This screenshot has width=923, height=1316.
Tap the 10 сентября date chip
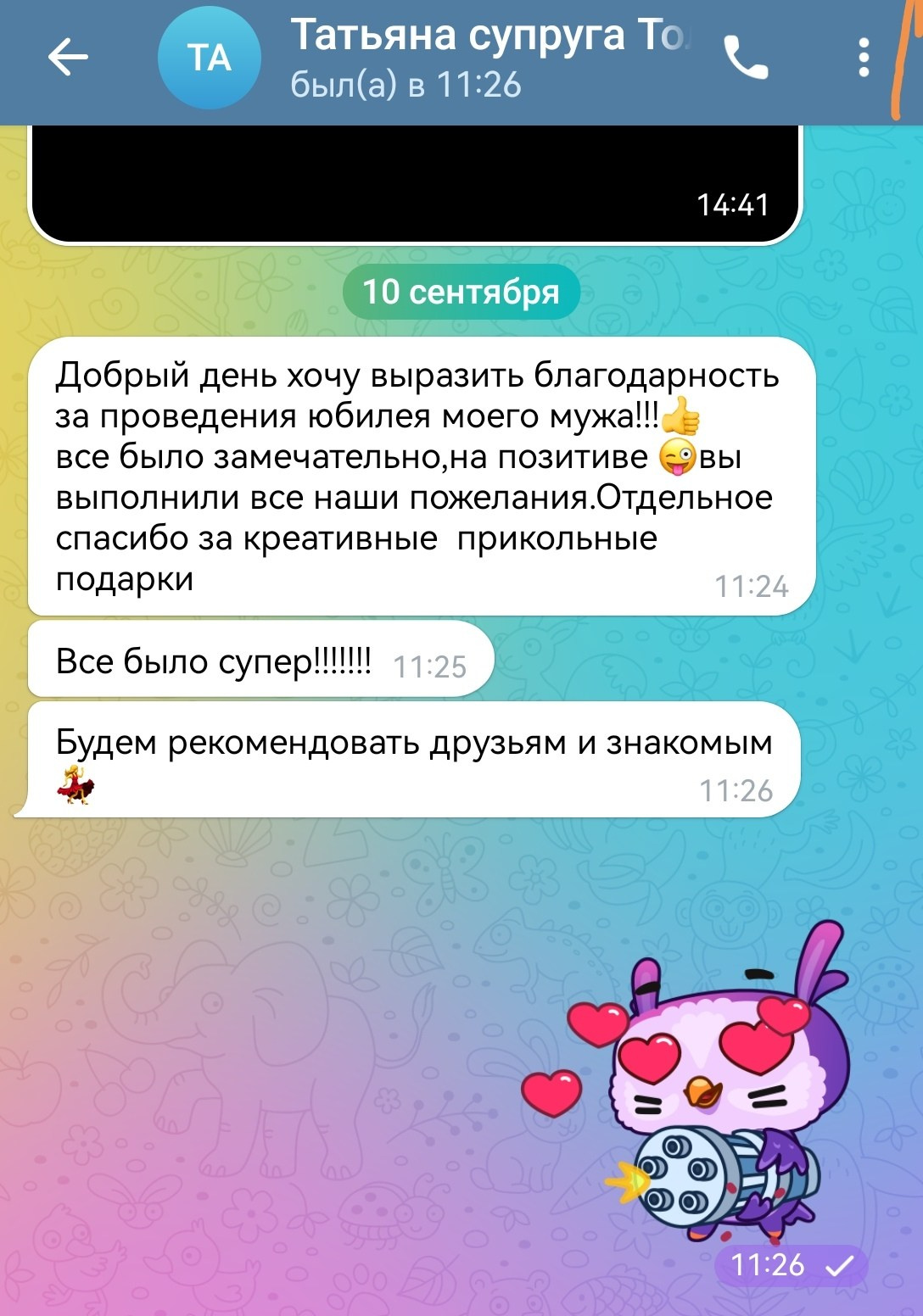[461, 293]
